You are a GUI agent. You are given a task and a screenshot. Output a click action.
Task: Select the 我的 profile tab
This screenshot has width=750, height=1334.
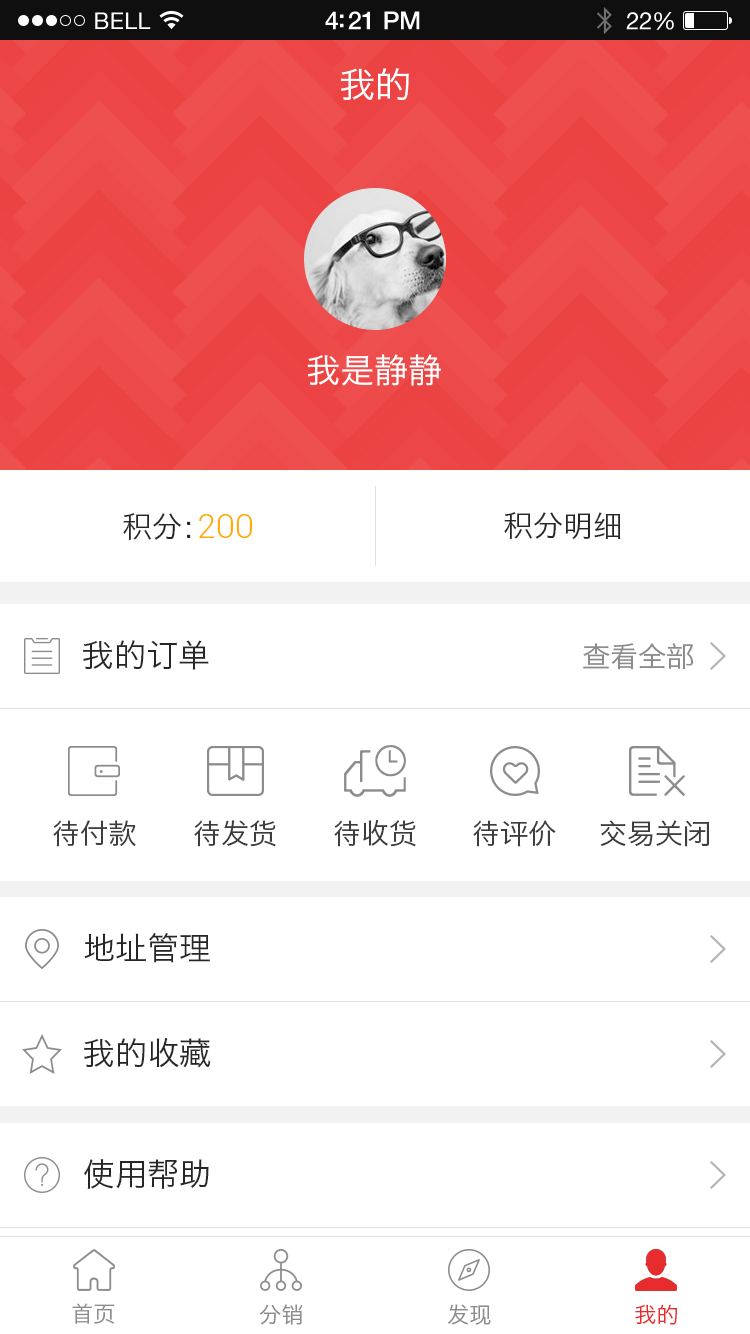coord(656,1286)
